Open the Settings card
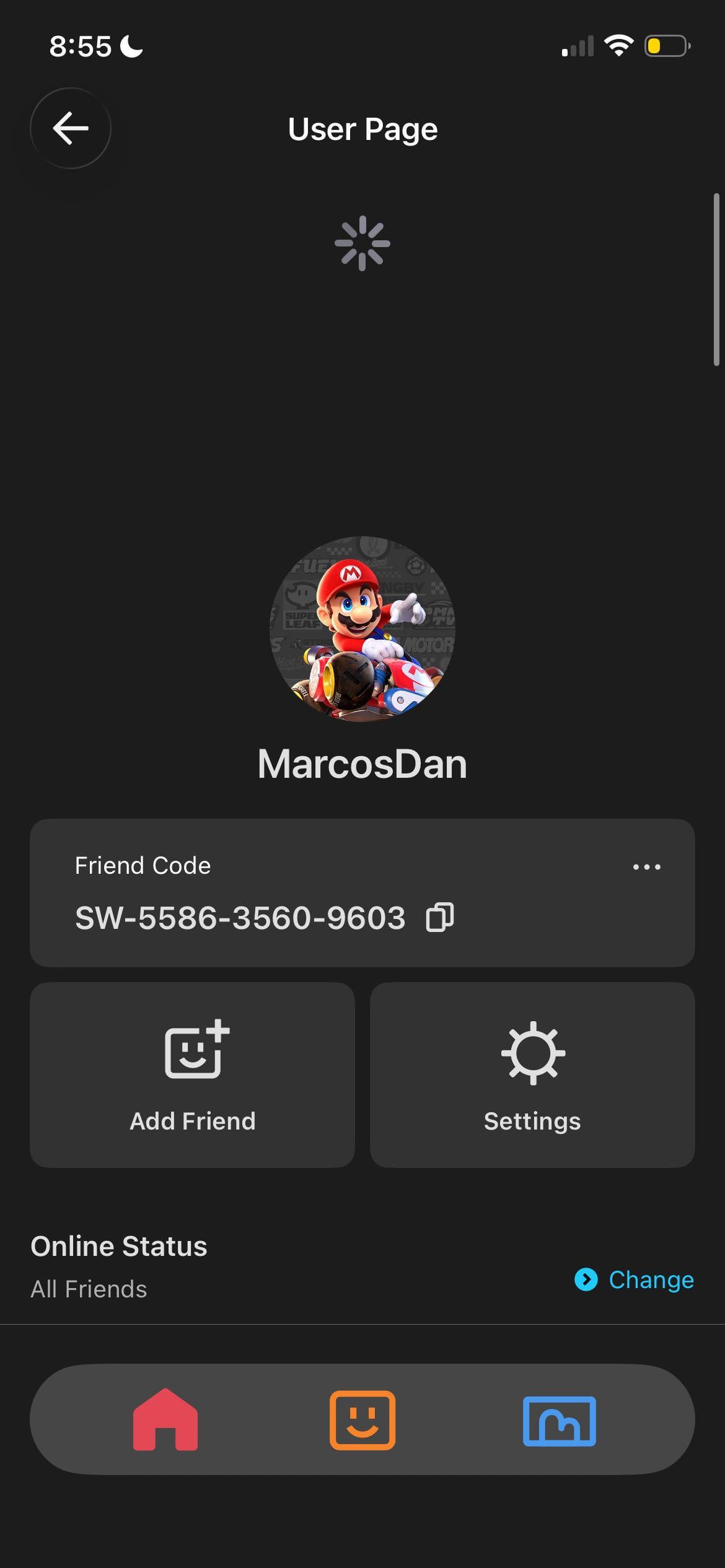725x1568 pixels. (x=532, y=1074)
